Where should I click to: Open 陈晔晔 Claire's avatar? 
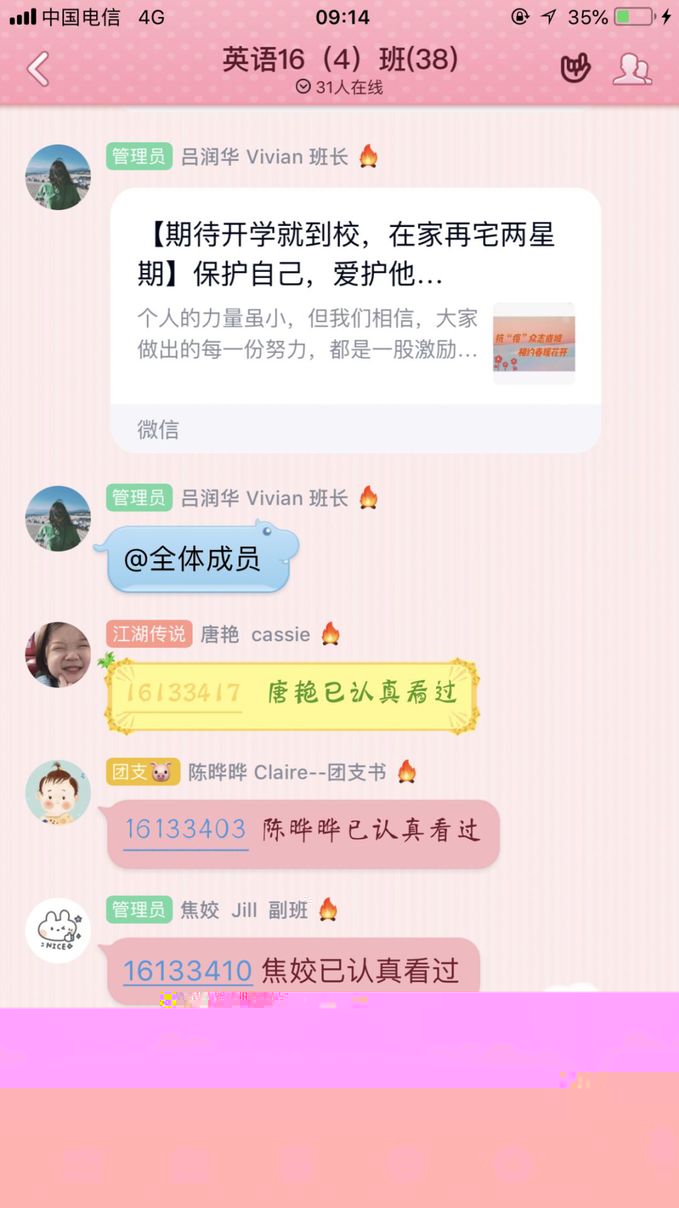(x=58, y=792)
